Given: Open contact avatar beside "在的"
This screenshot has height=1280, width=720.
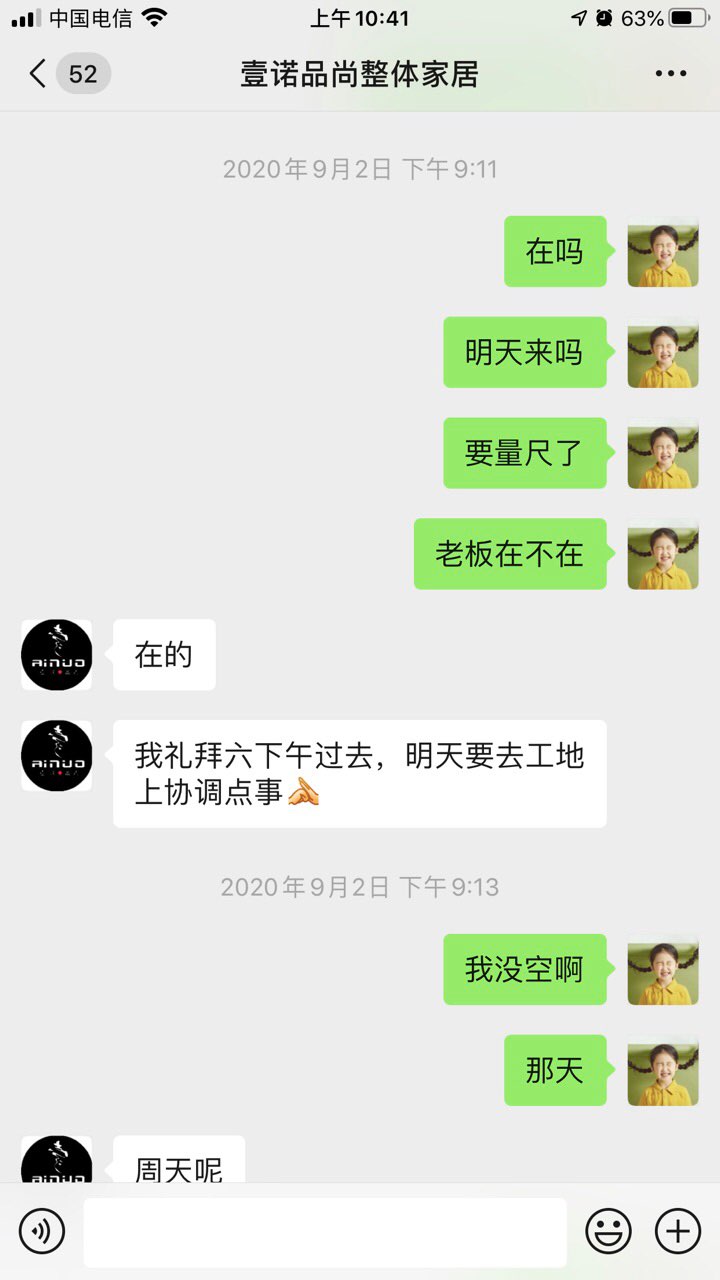Looking at the screenshot, I should 57,655.
